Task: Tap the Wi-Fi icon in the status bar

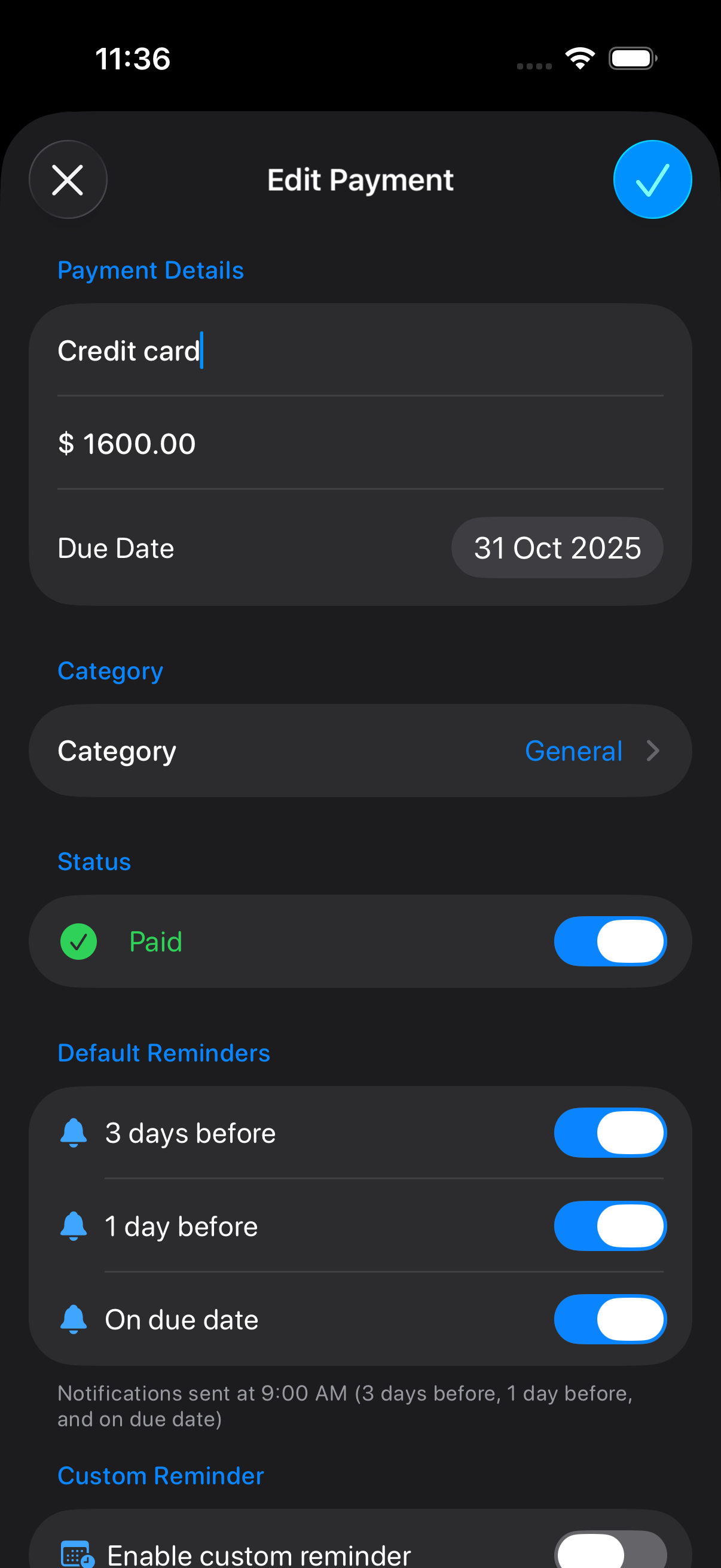Action: [579, 58]
